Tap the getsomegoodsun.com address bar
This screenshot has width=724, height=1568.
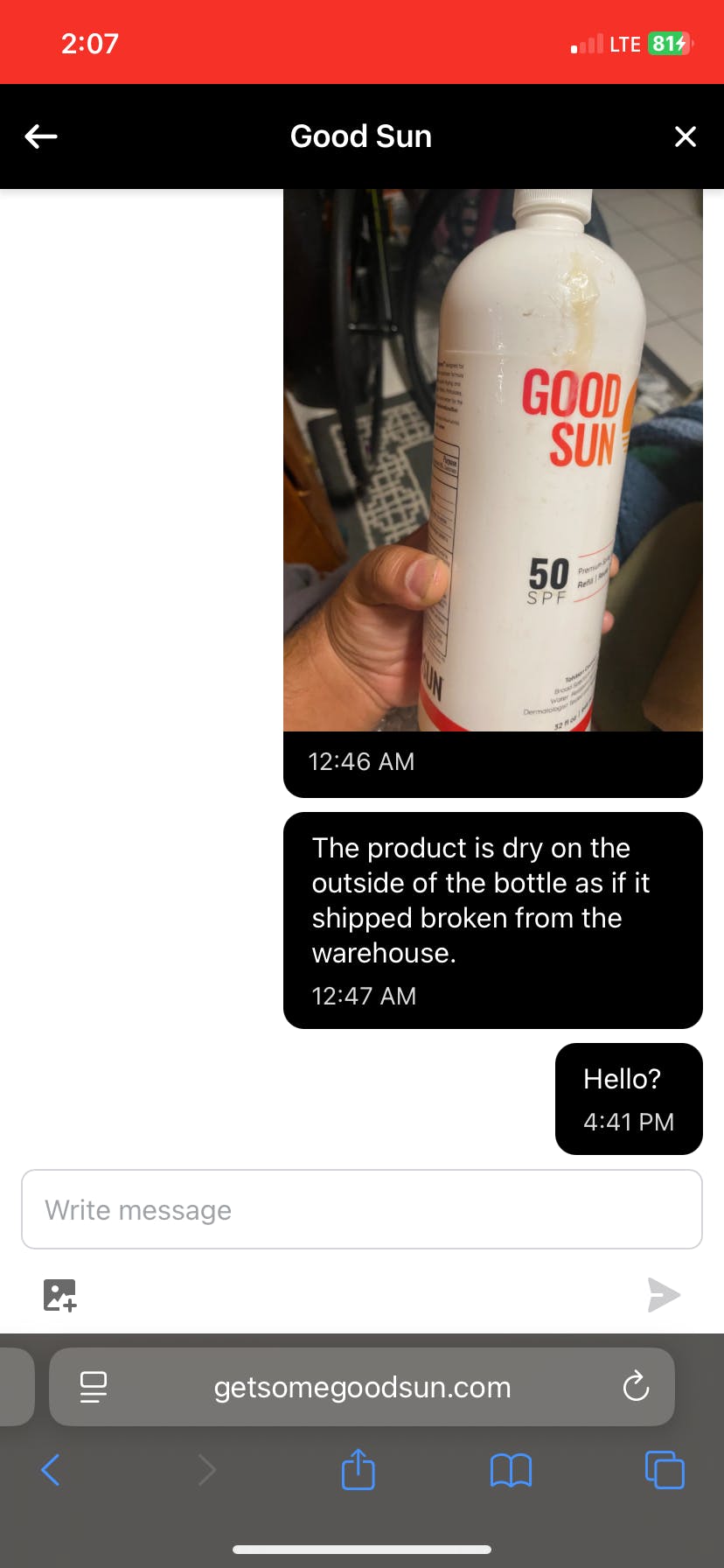[362, 1387]
